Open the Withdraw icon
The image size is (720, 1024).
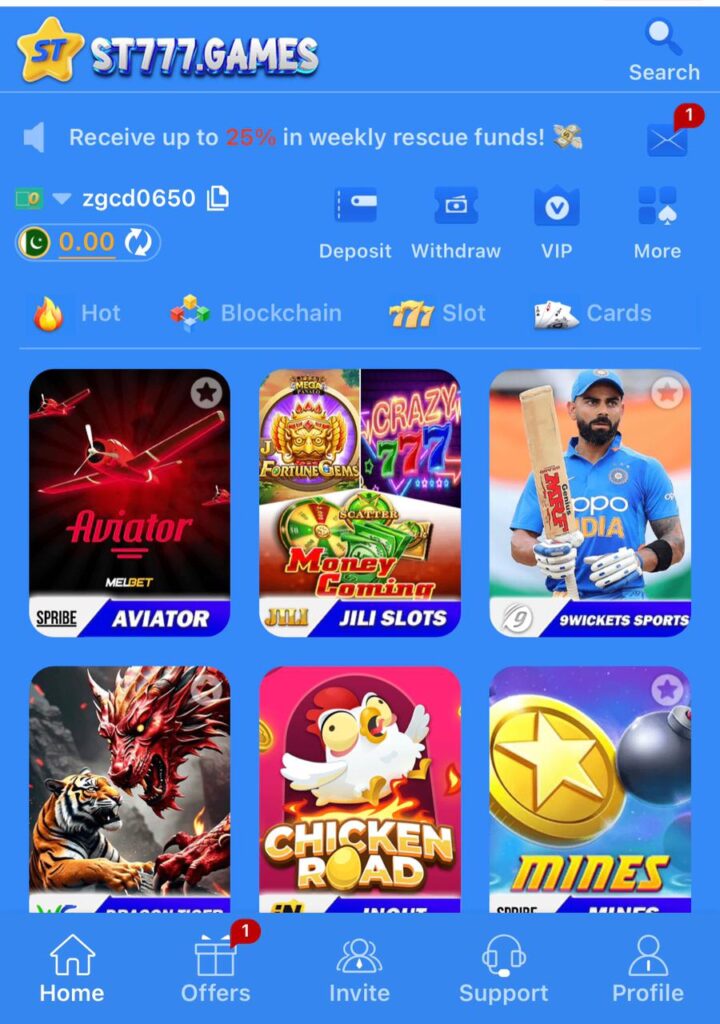tap(456, 205)
